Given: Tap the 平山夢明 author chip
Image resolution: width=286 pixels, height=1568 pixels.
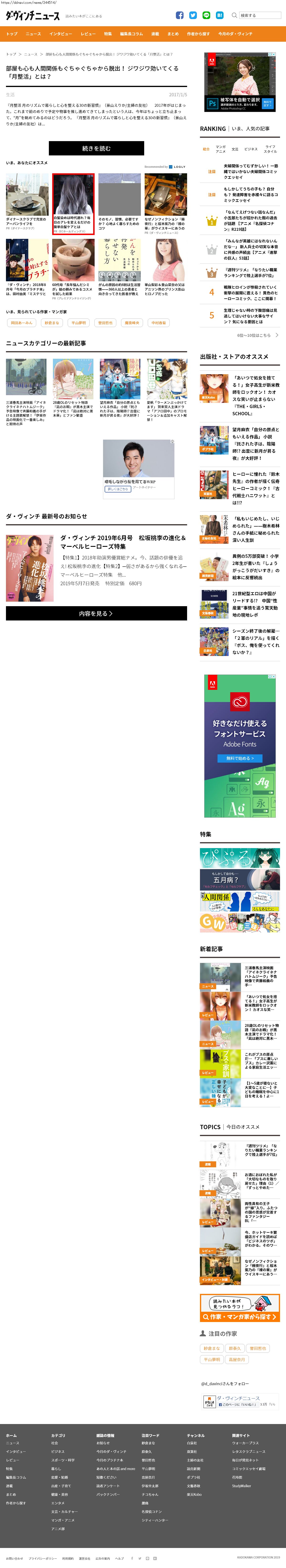Looking at the screenshot, I should [x=78, y=323].
